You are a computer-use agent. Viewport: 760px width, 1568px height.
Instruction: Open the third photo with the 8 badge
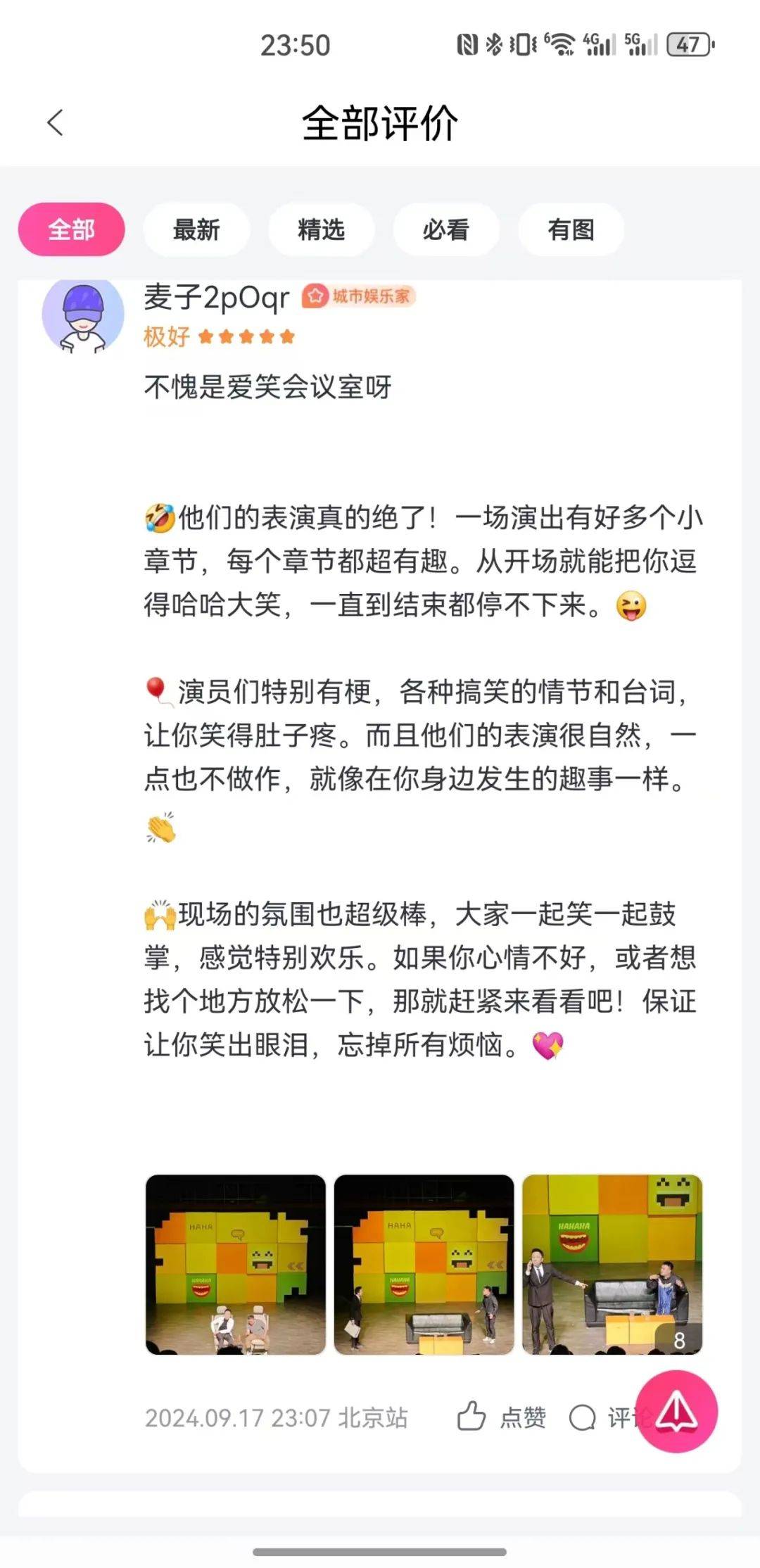pyautogui.click(x=612, y=1264)
